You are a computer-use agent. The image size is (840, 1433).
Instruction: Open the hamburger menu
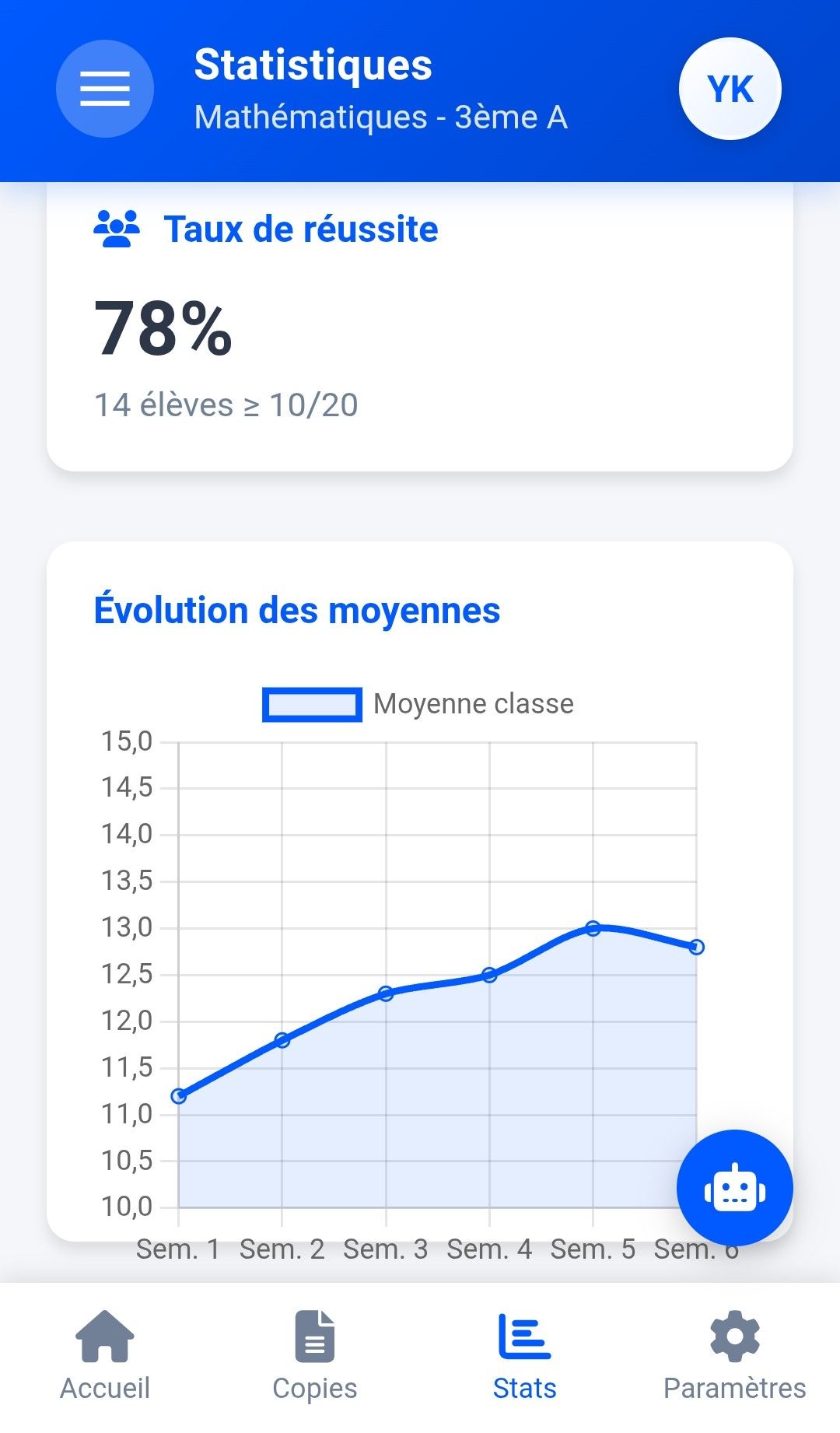[105, 89]
